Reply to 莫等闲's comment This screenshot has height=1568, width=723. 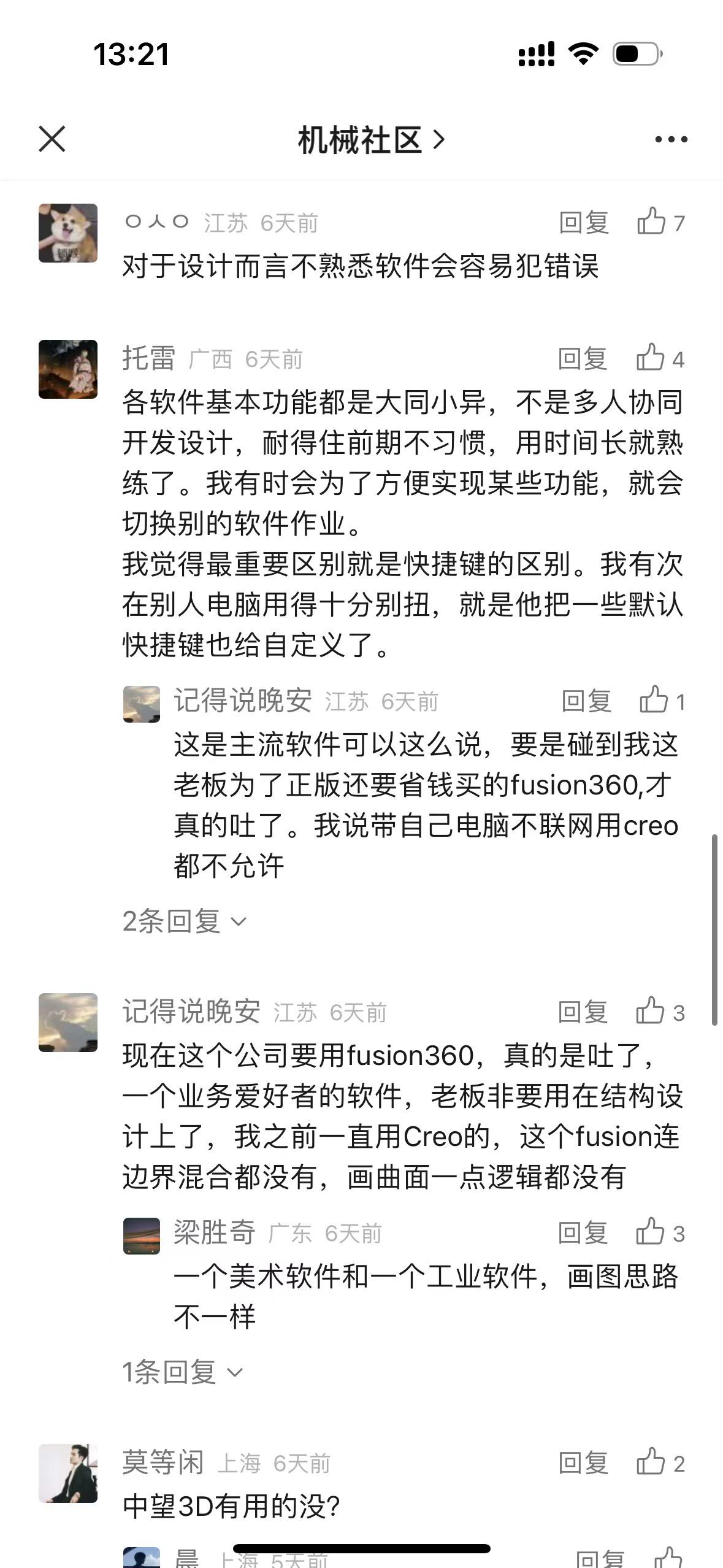coord(583,1463)
